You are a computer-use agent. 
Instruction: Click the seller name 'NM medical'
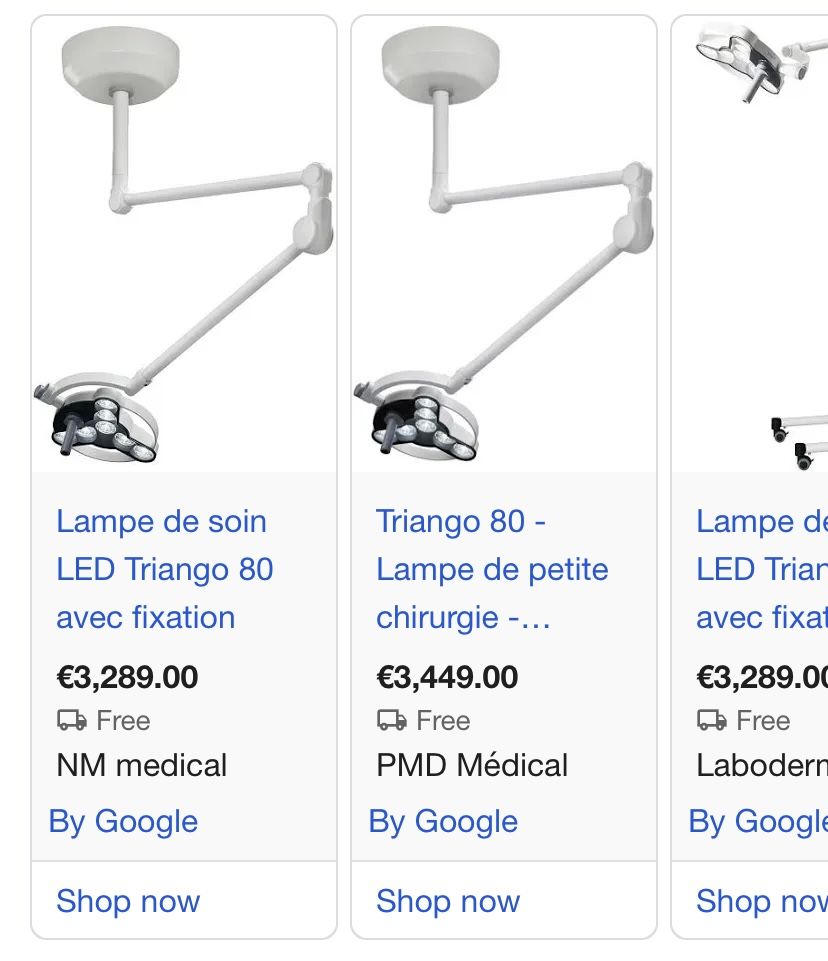click(x=141, y=766)
